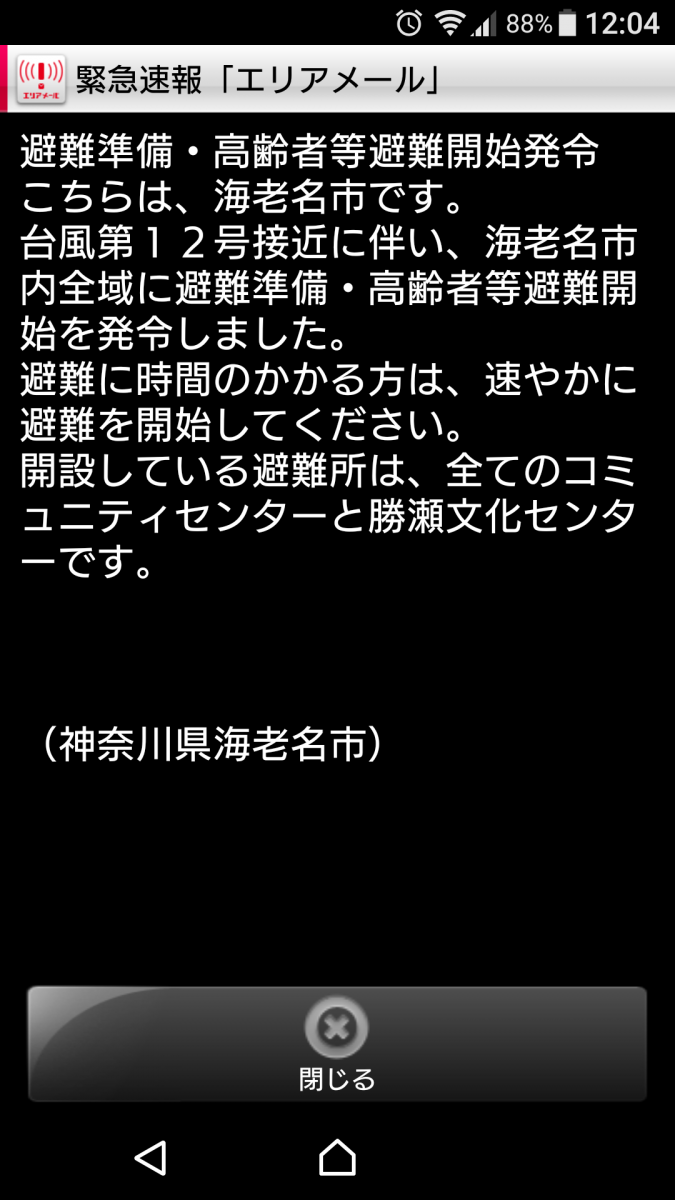Viewport: 675px width, 1200px height.
Task: Go back using the system back button
Action: click(150, 1157)
